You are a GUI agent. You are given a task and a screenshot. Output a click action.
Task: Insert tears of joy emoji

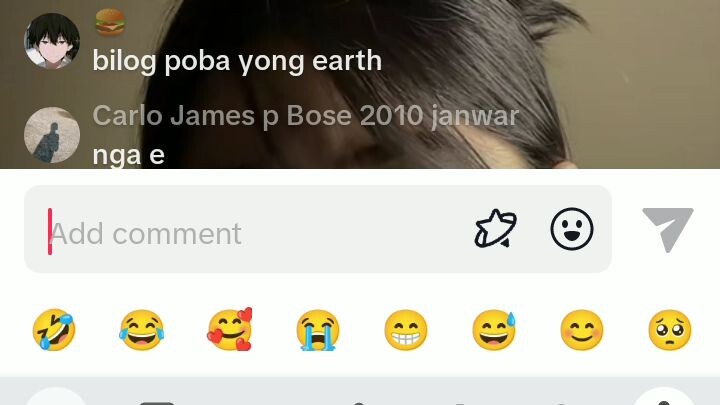142,330
